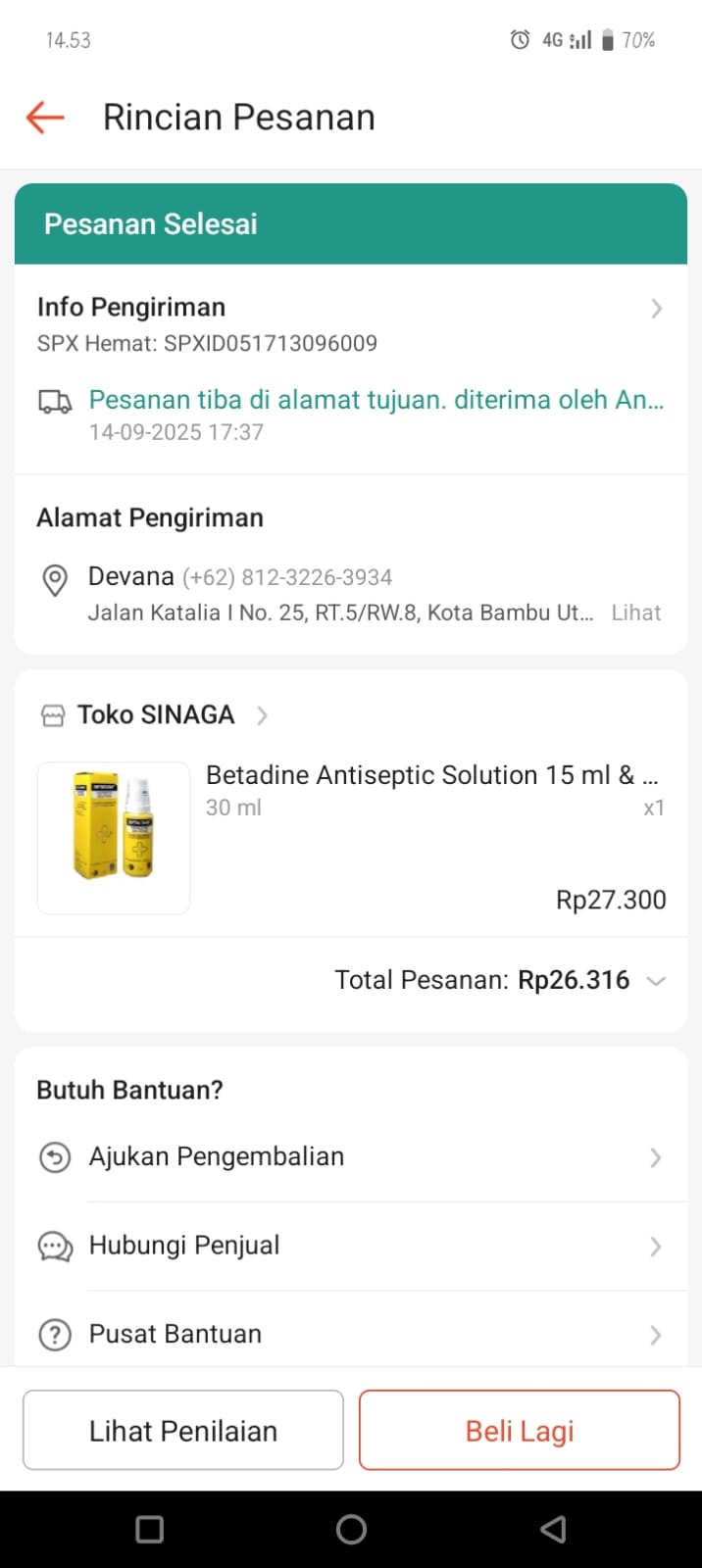Choose Hubungi Penjual to contact seller

coord(351,1246)
